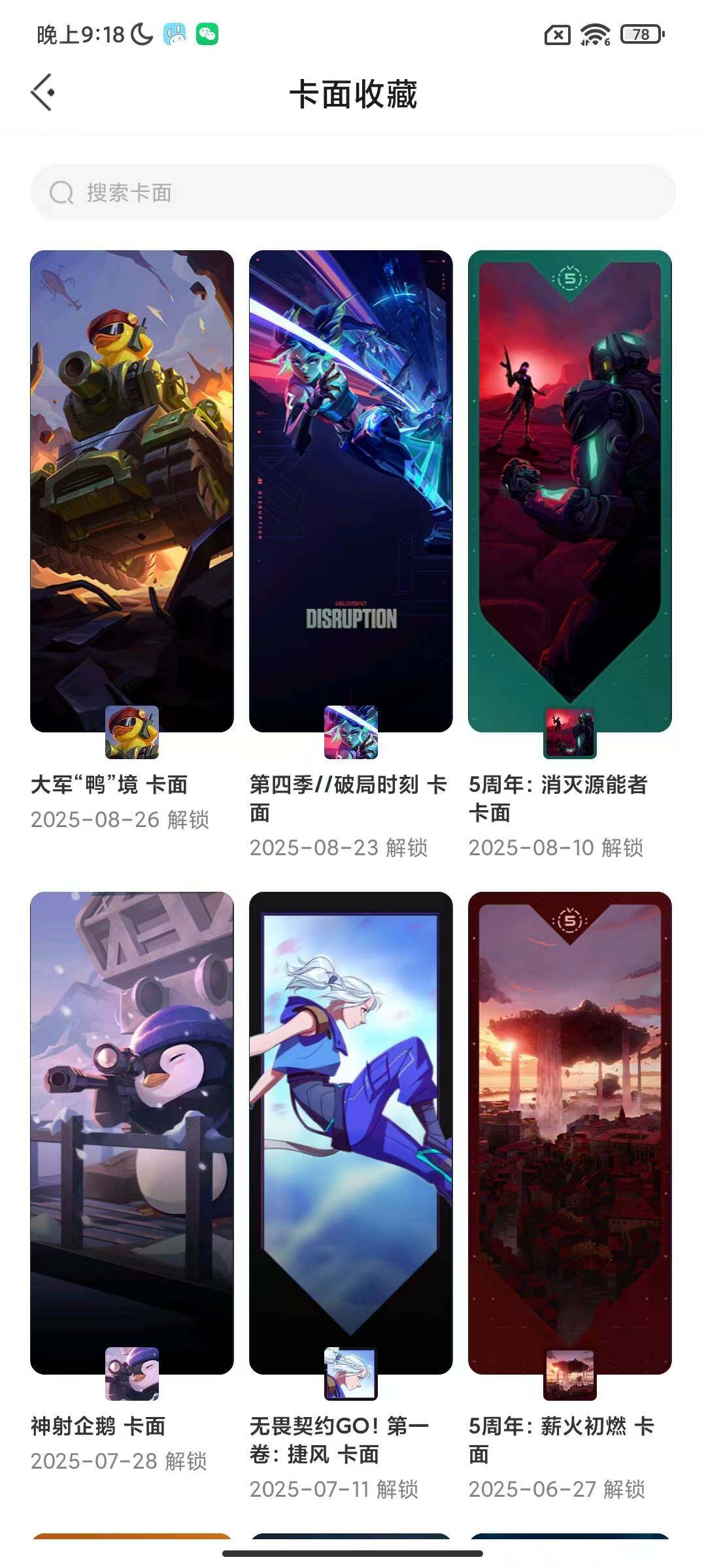The image size is (706, 1568).
Task: Open the 第四季//破局时刻 card
Action: tap(350, 491)
